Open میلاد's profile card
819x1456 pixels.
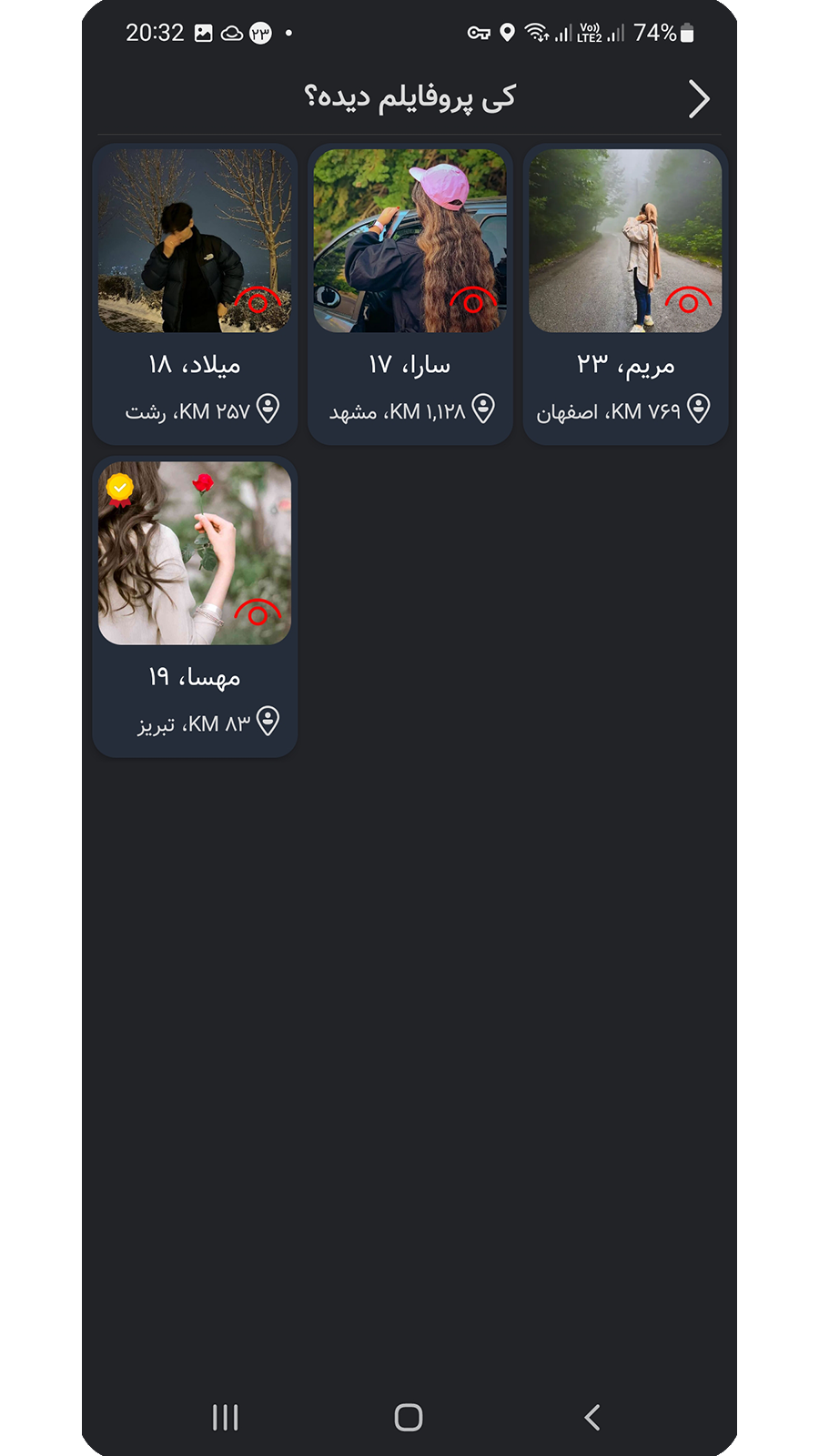[195, 293]
